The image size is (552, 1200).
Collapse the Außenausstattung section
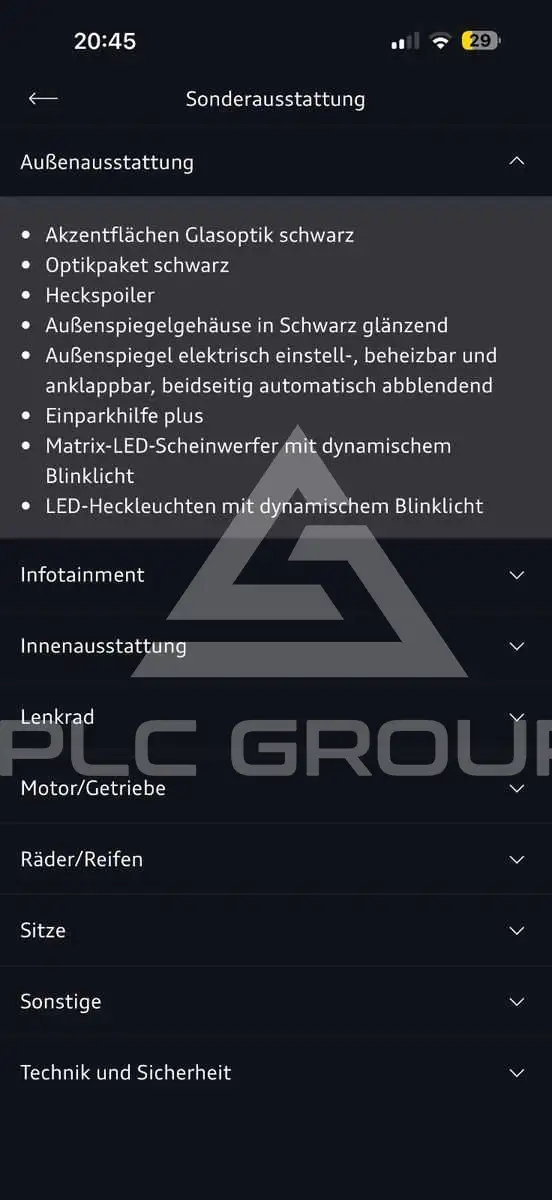(276, 162)
